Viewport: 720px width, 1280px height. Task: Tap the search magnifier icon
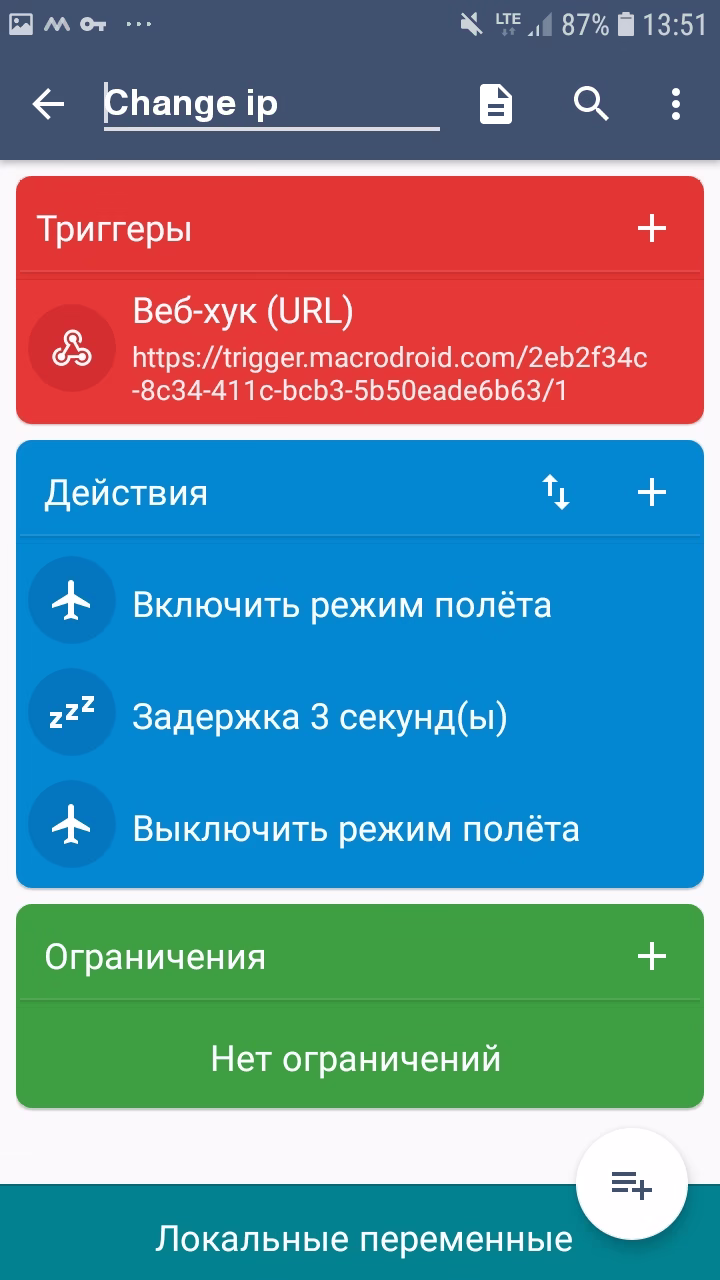[591, 104]
